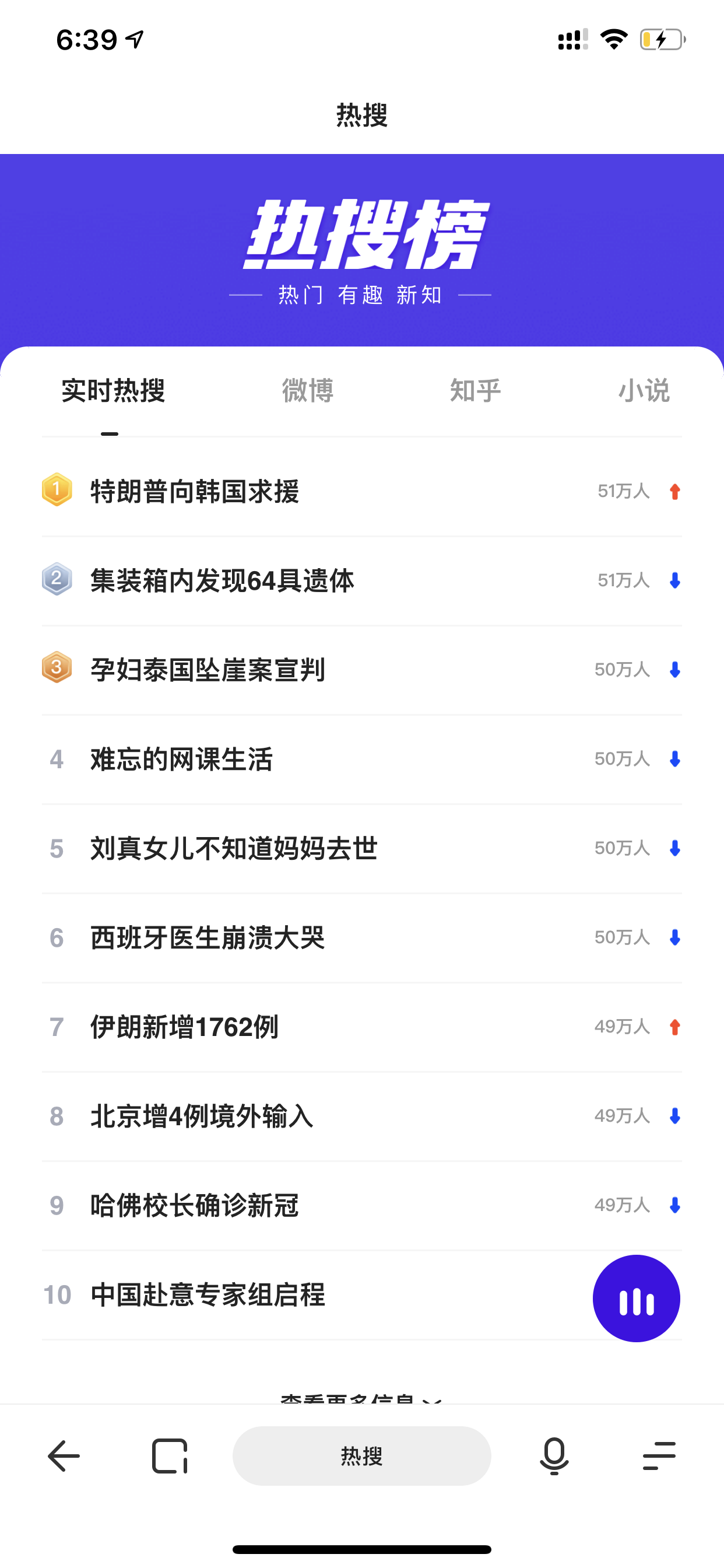
Task: Open 集装箱内发现64具遗体 topic
Action: [362, 580]
